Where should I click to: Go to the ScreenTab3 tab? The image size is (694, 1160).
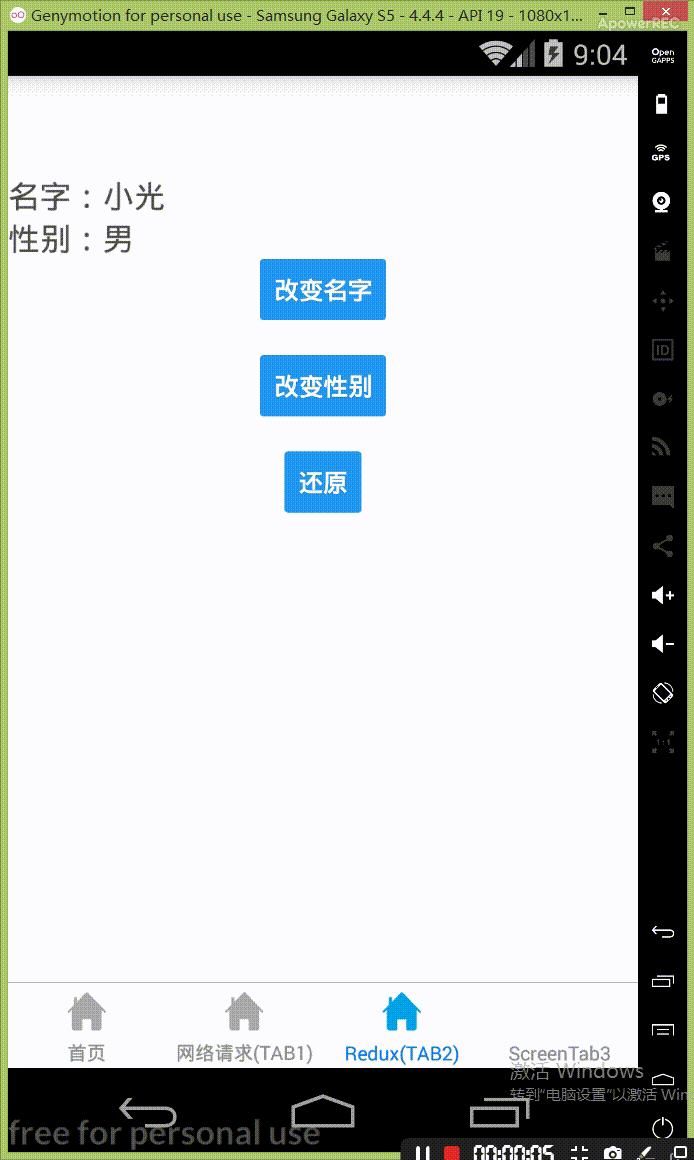(x=559, y=1040)
